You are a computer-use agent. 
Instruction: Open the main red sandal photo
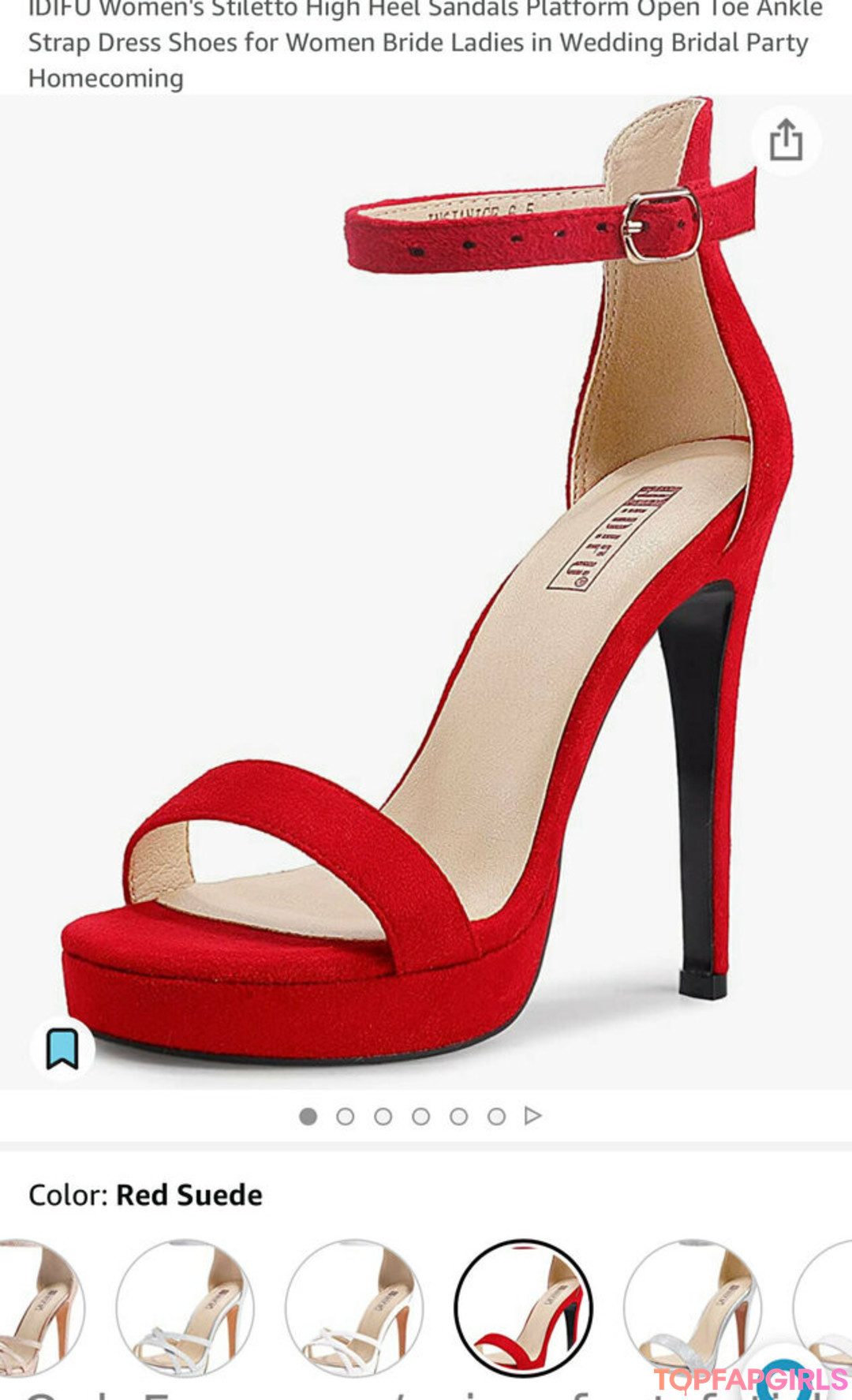426,592
